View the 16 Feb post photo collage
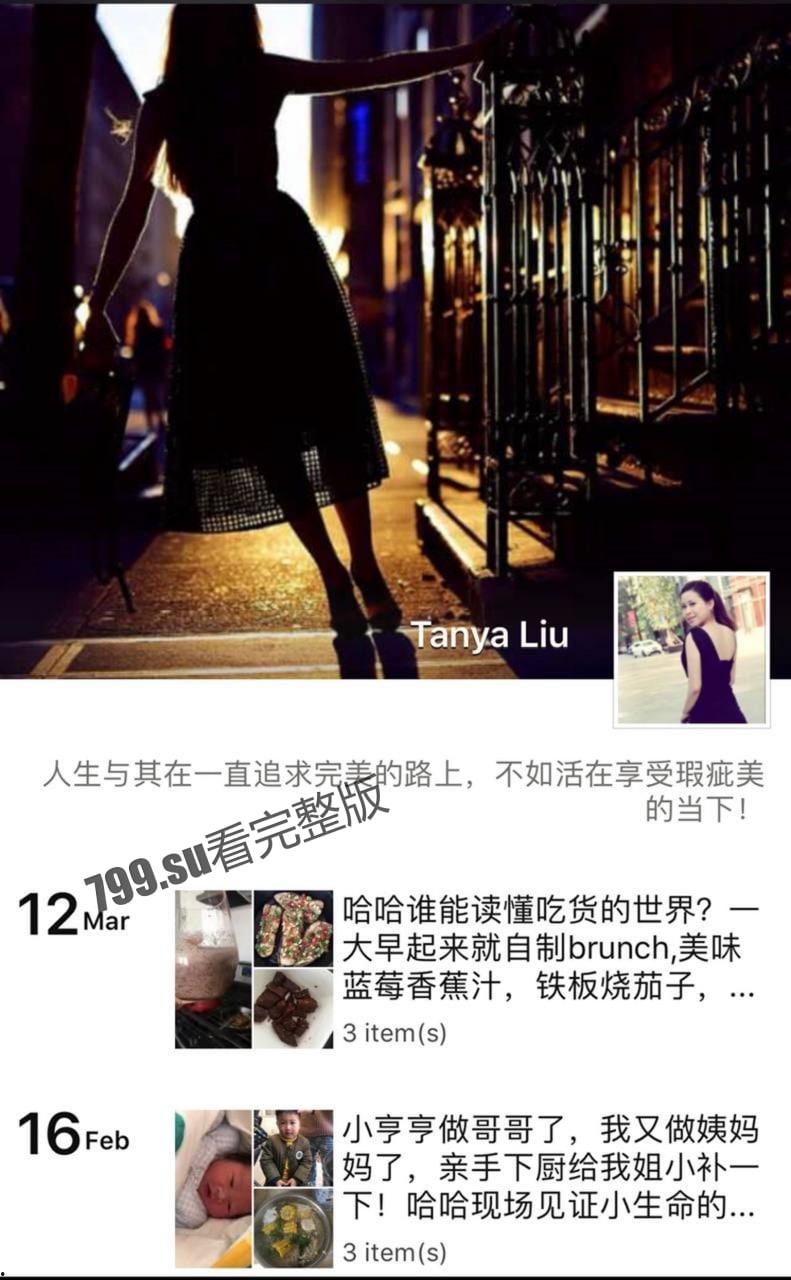The image size is (791, 1280). [254, 1188]
